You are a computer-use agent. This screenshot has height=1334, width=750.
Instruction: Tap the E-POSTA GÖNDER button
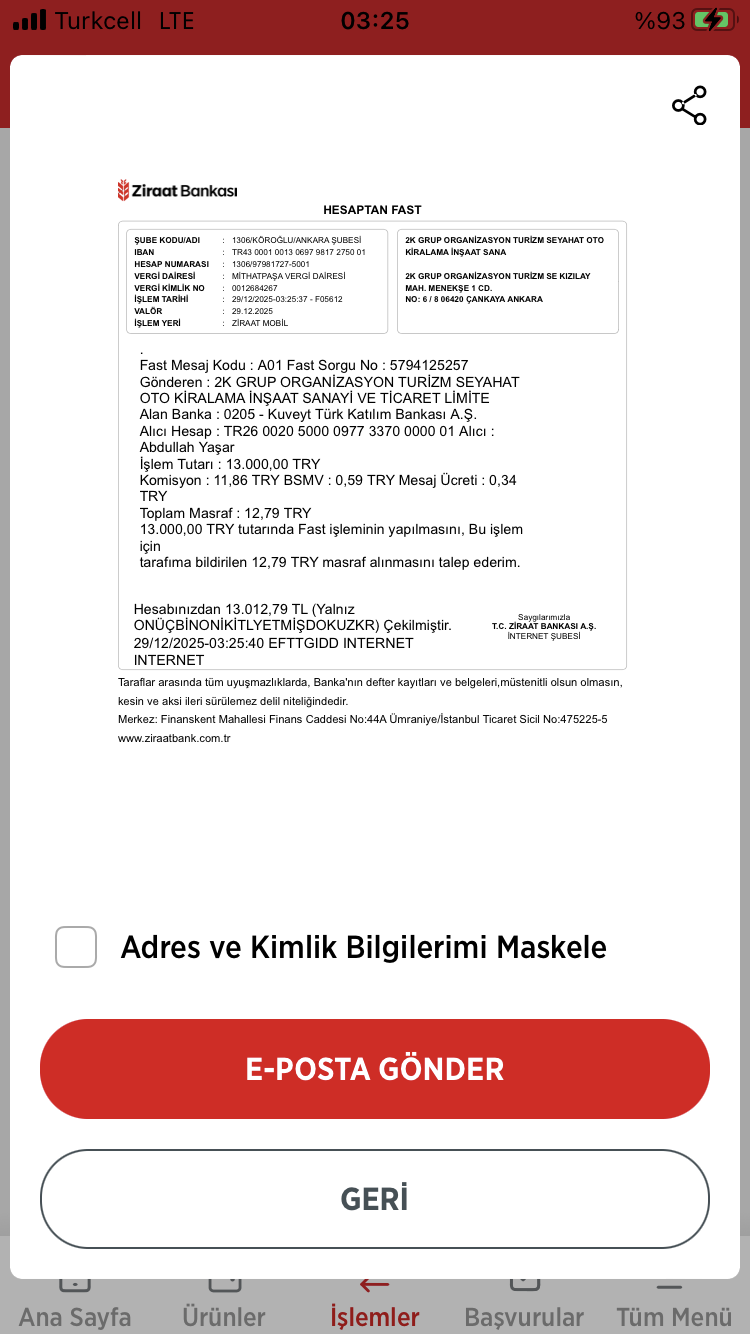pyautogui.click(x=375, y=1069)
